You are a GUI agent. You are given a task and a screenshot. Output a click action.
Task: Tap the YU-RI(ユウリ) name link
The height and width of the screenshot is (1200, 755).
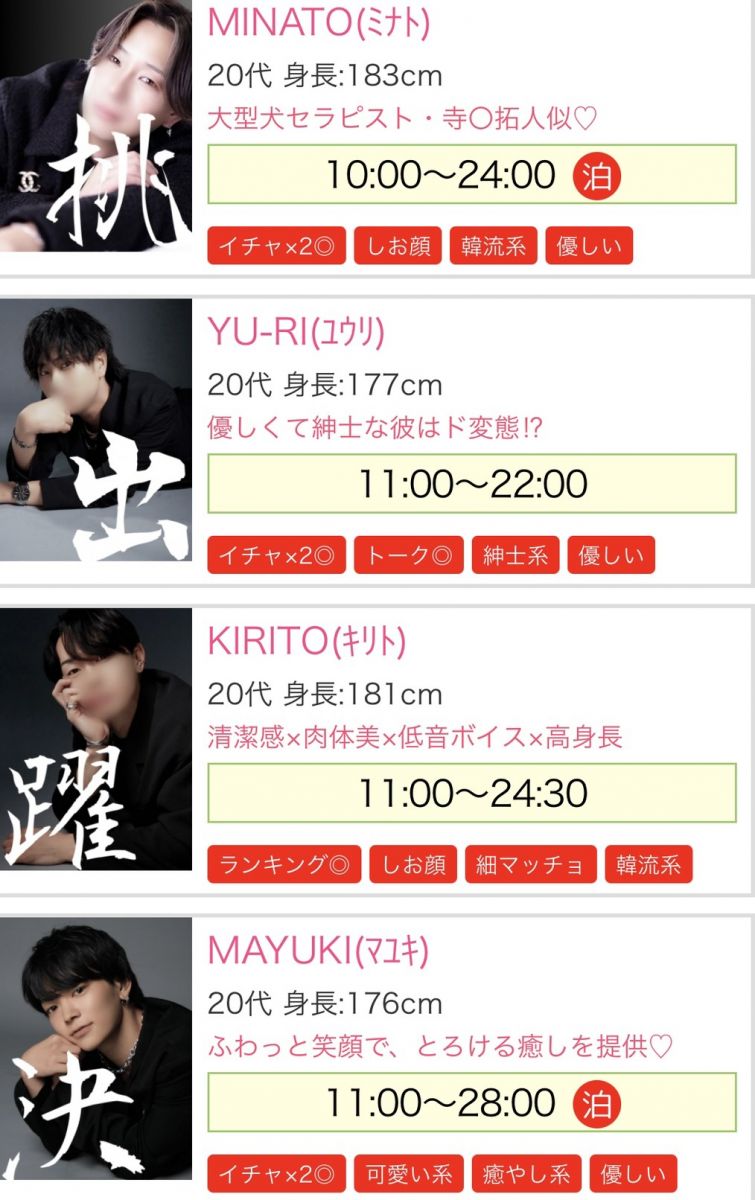[x=296, y=332]
